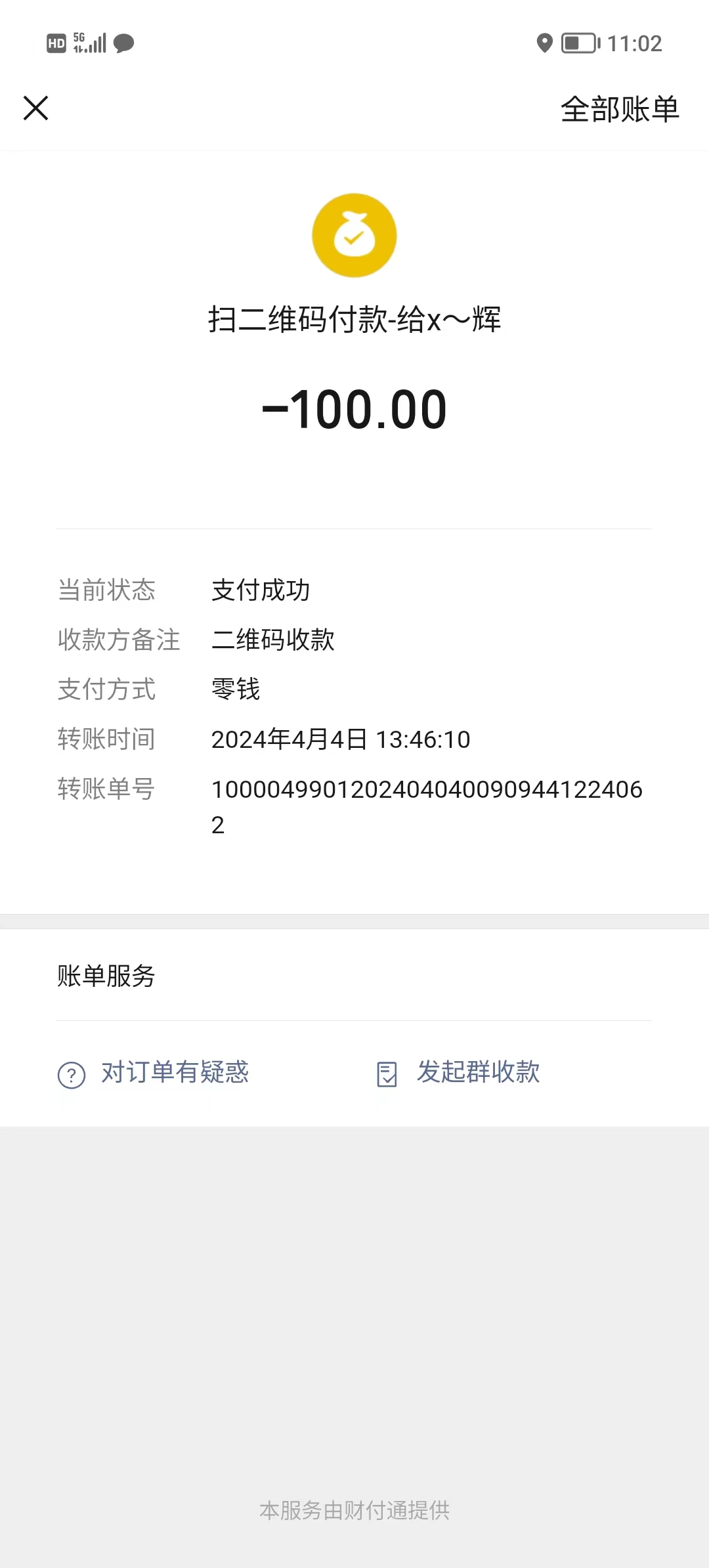The image size is (709, 1568).
Task: Open 全部账单 (all bills)
Action: (x=619, y=109)
